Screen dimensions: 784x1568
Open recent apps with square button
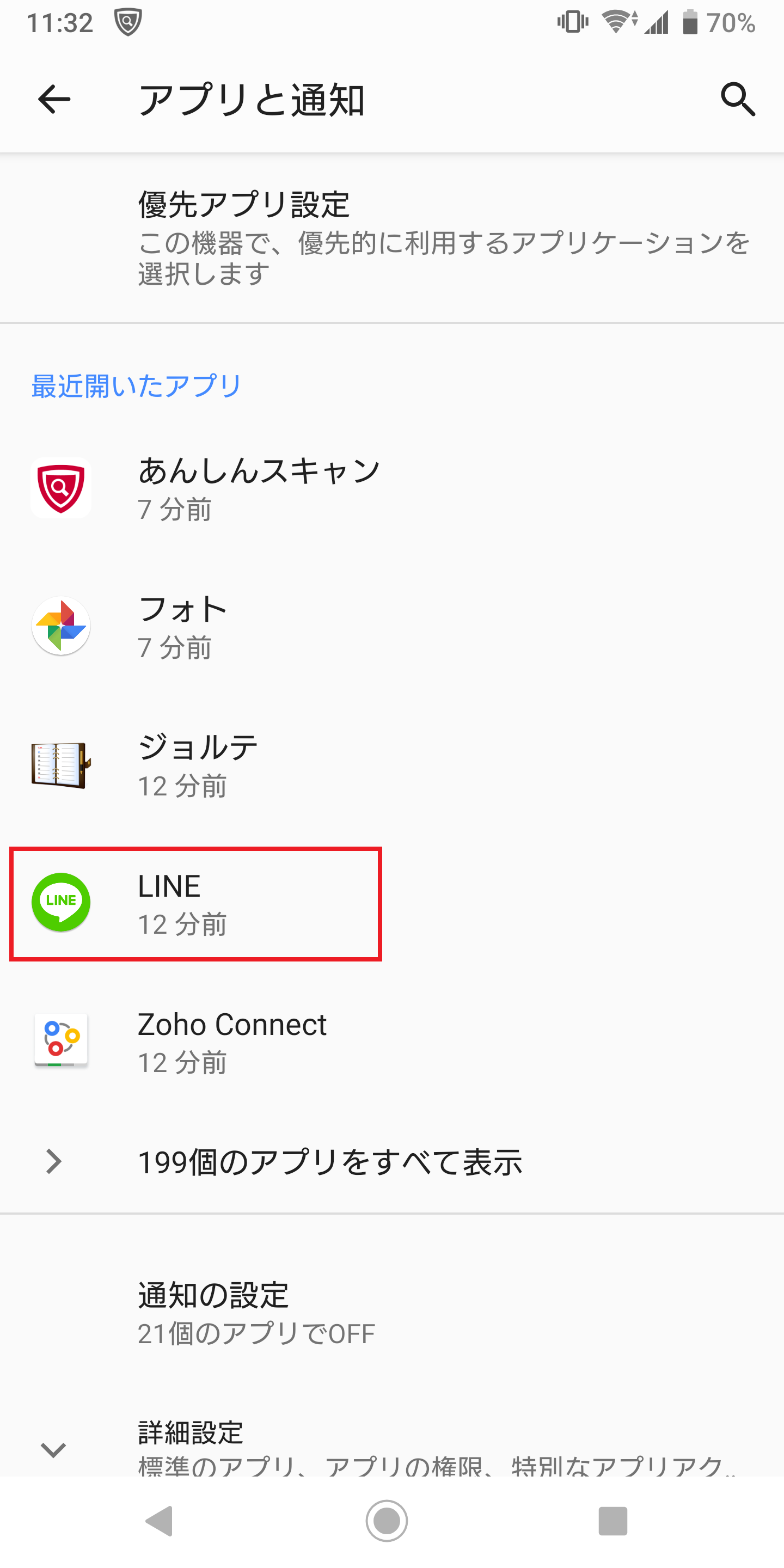click(x=612, y=1521)
